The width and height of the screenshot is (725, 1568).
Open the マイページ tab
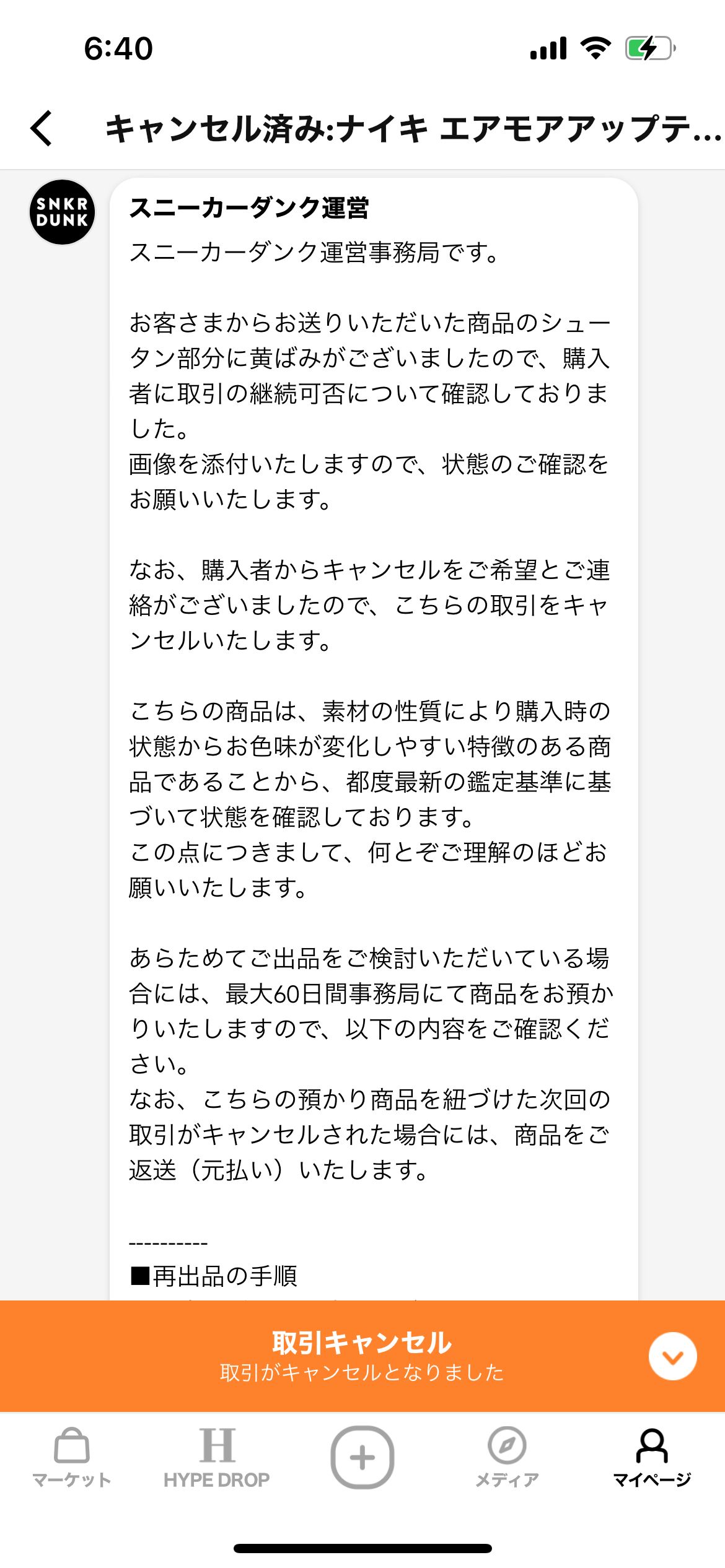pos(652,1457)
